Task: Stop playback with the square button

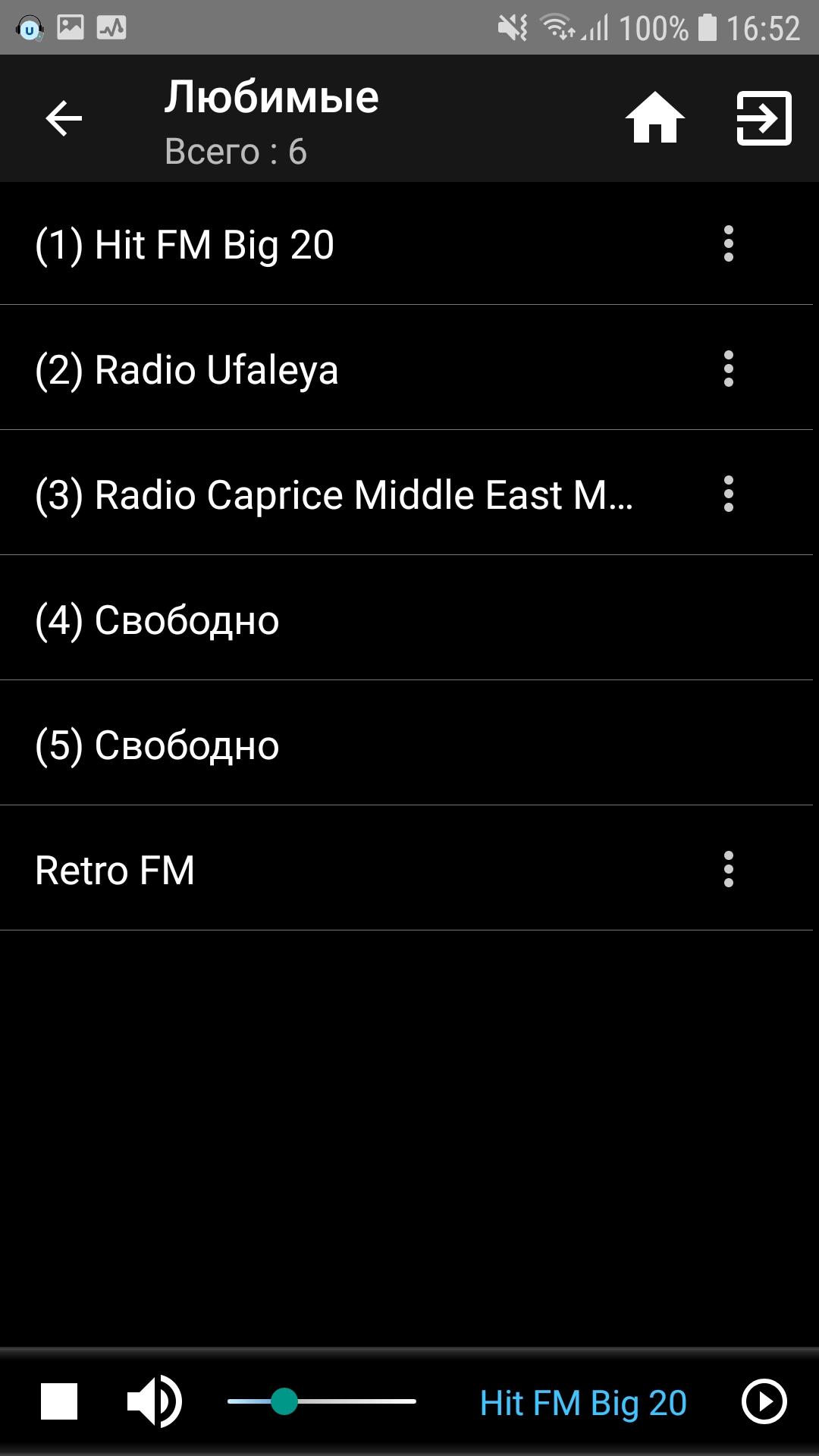Action: [59, 1401]
